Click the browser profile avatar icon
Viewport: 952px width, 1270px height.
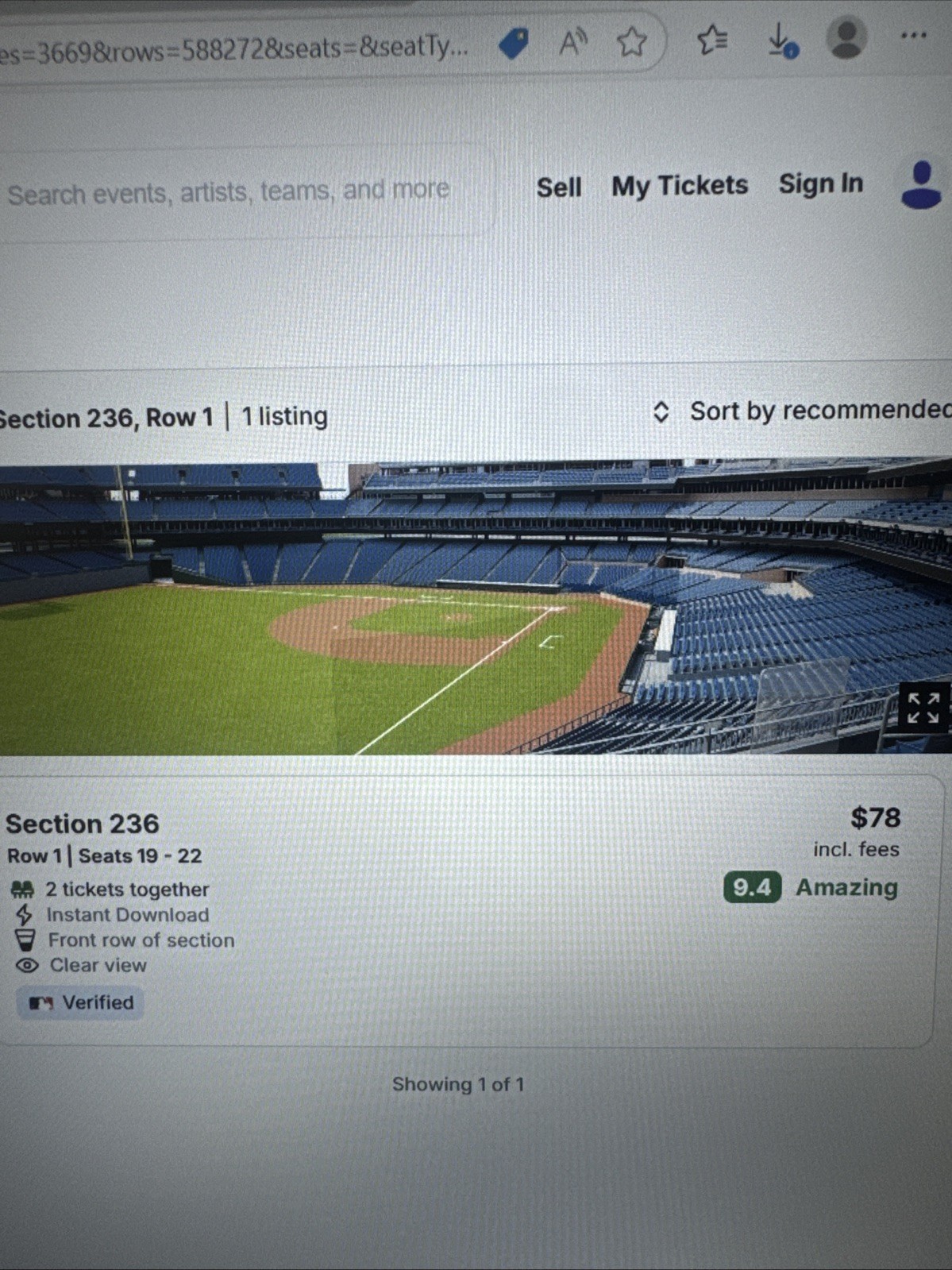click(x=846, y=38)
